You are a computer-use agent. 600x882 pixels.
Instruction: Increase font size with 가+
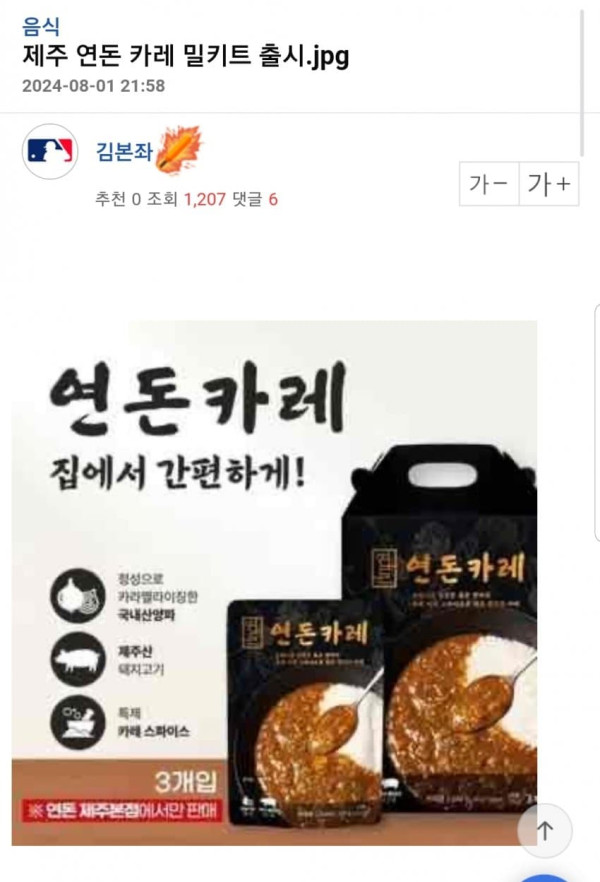pos(549,184)
